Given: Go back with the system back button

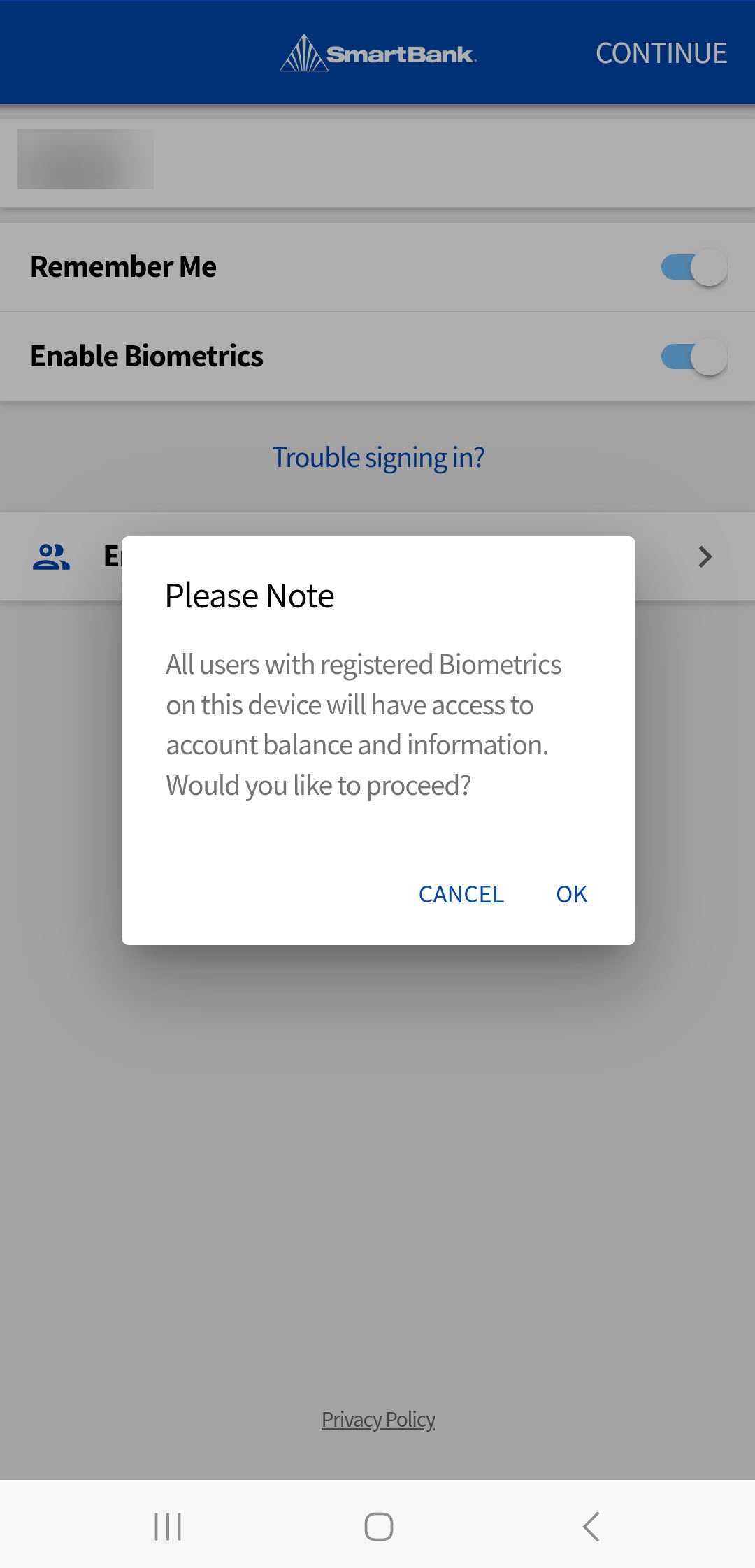Looking at the screenshot, I should tap(591, 1526).
